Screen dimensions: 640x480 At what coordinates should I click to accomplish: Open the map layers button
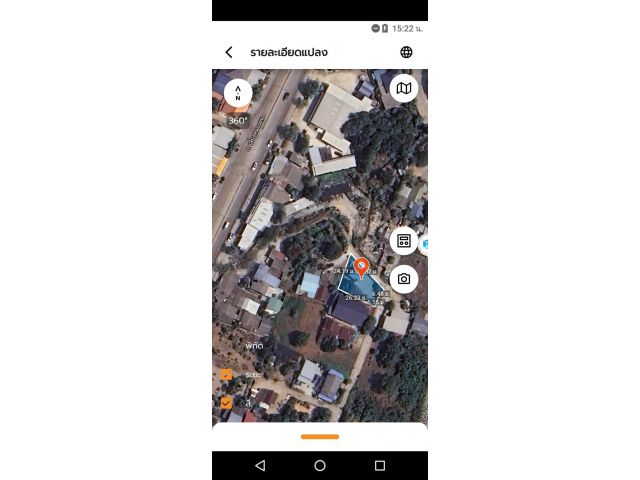404,88
